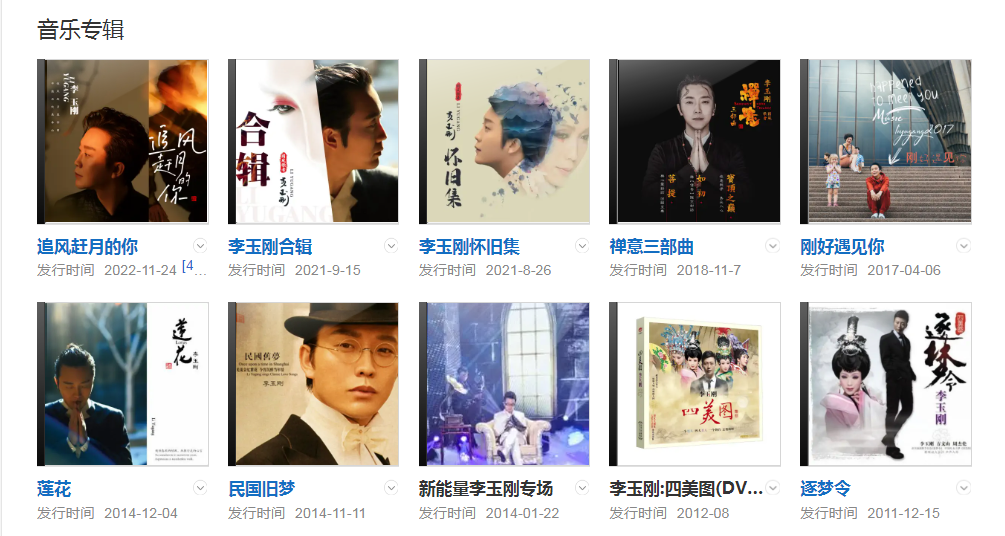View the 李玉刚怀旧集 album cover
This screenshot has height=536, width=1005.
tap(504, 141)
